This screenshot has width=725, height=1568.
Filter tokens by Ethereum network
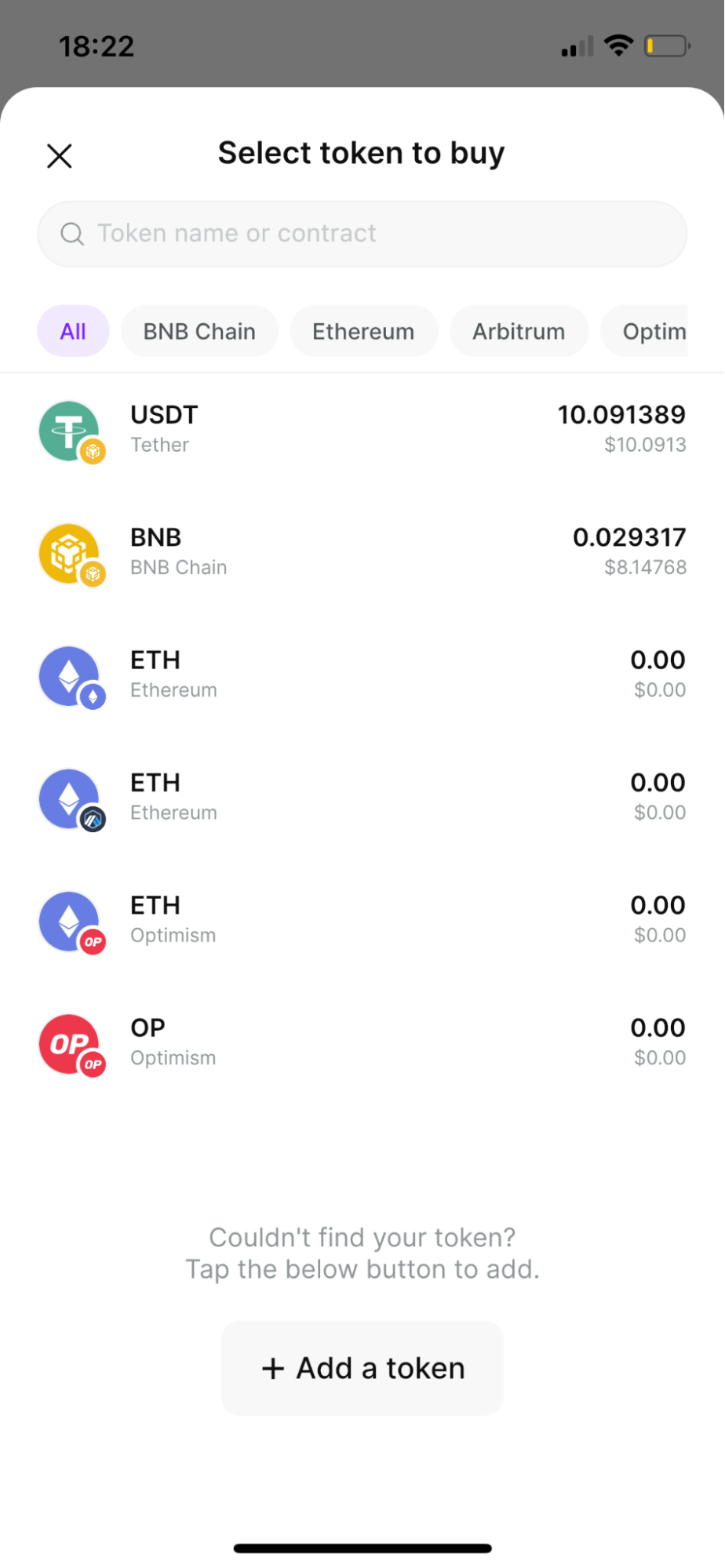tap(363, 331)
